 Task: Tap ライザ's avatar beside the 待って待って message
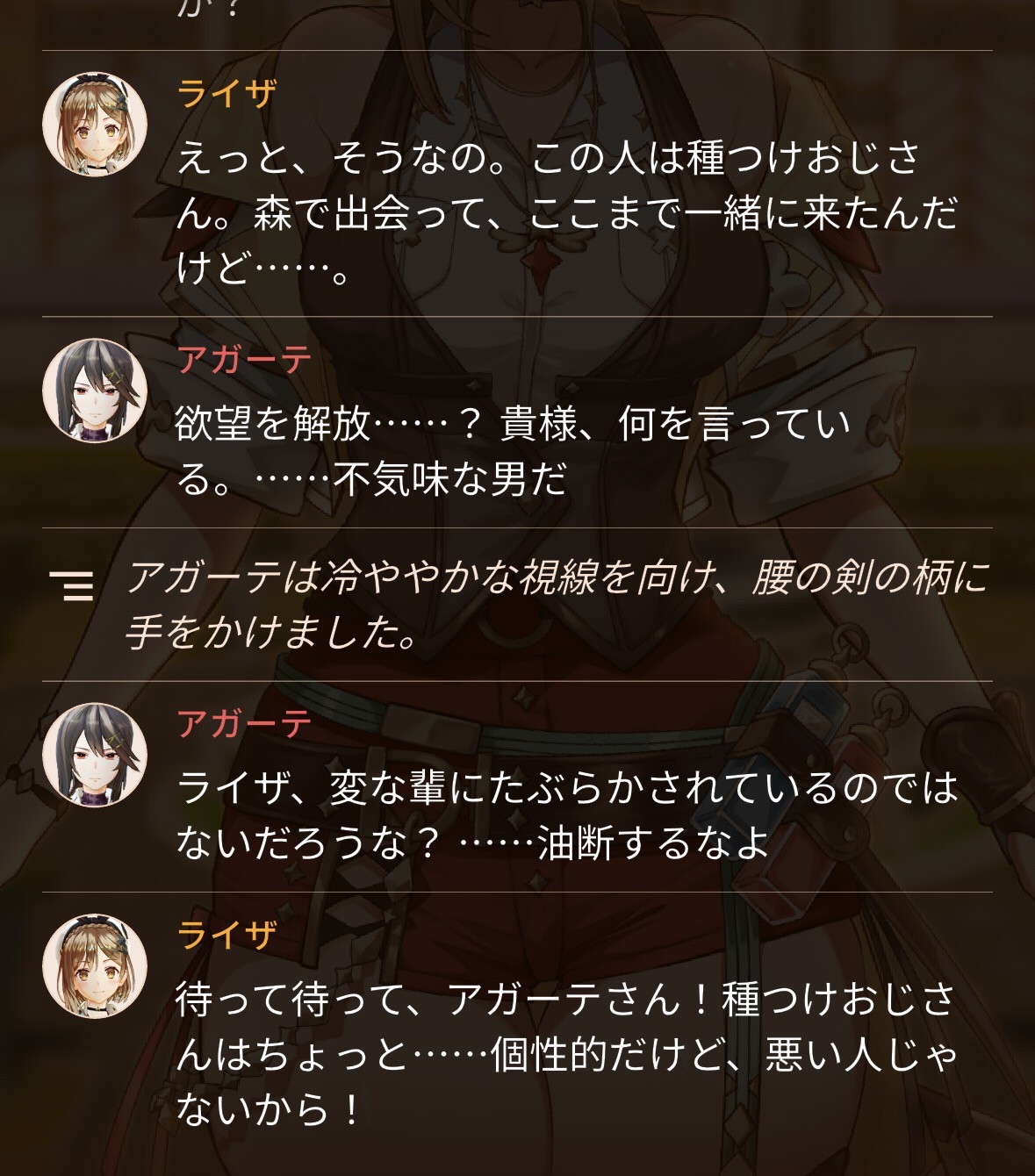(x=95, y=967)
